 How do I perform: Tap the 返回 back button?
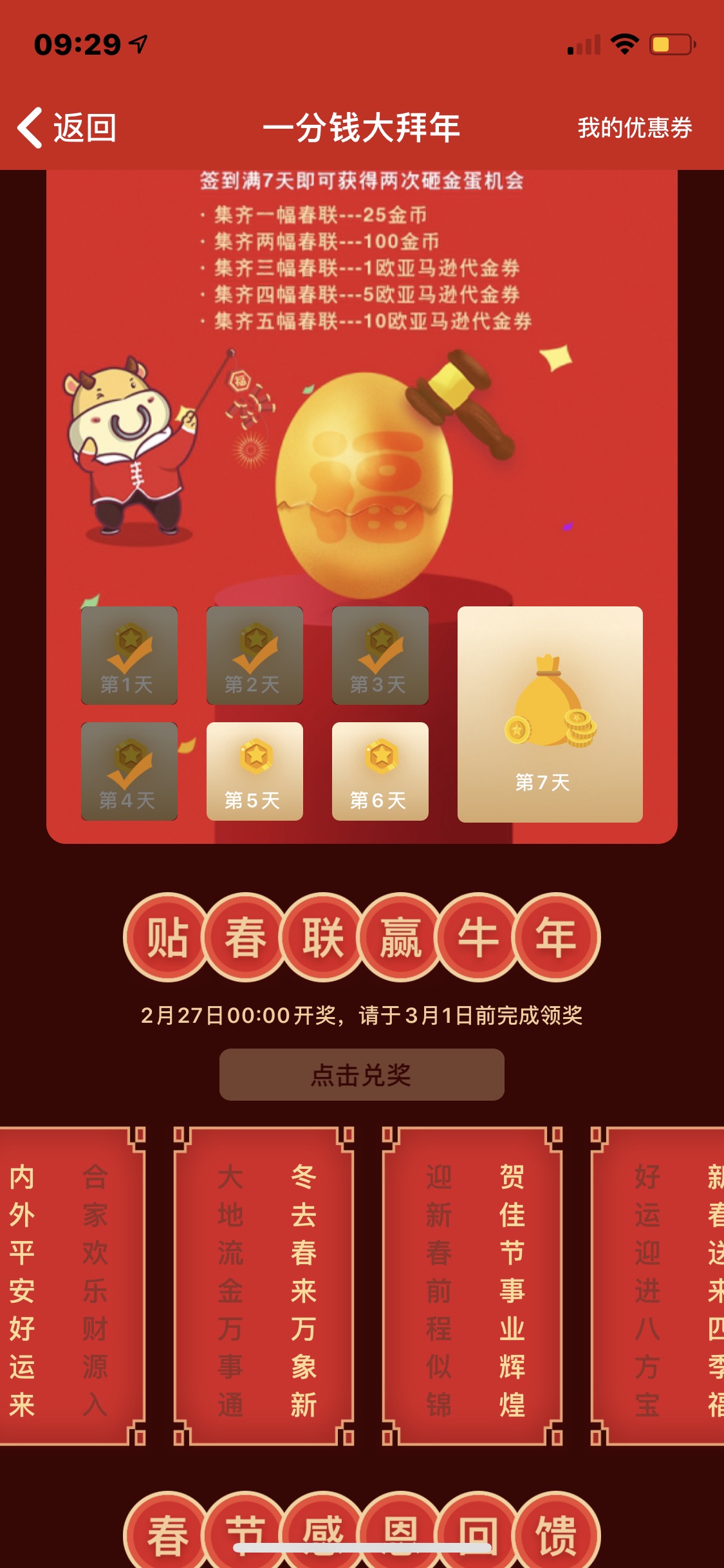tap(67, 127)
